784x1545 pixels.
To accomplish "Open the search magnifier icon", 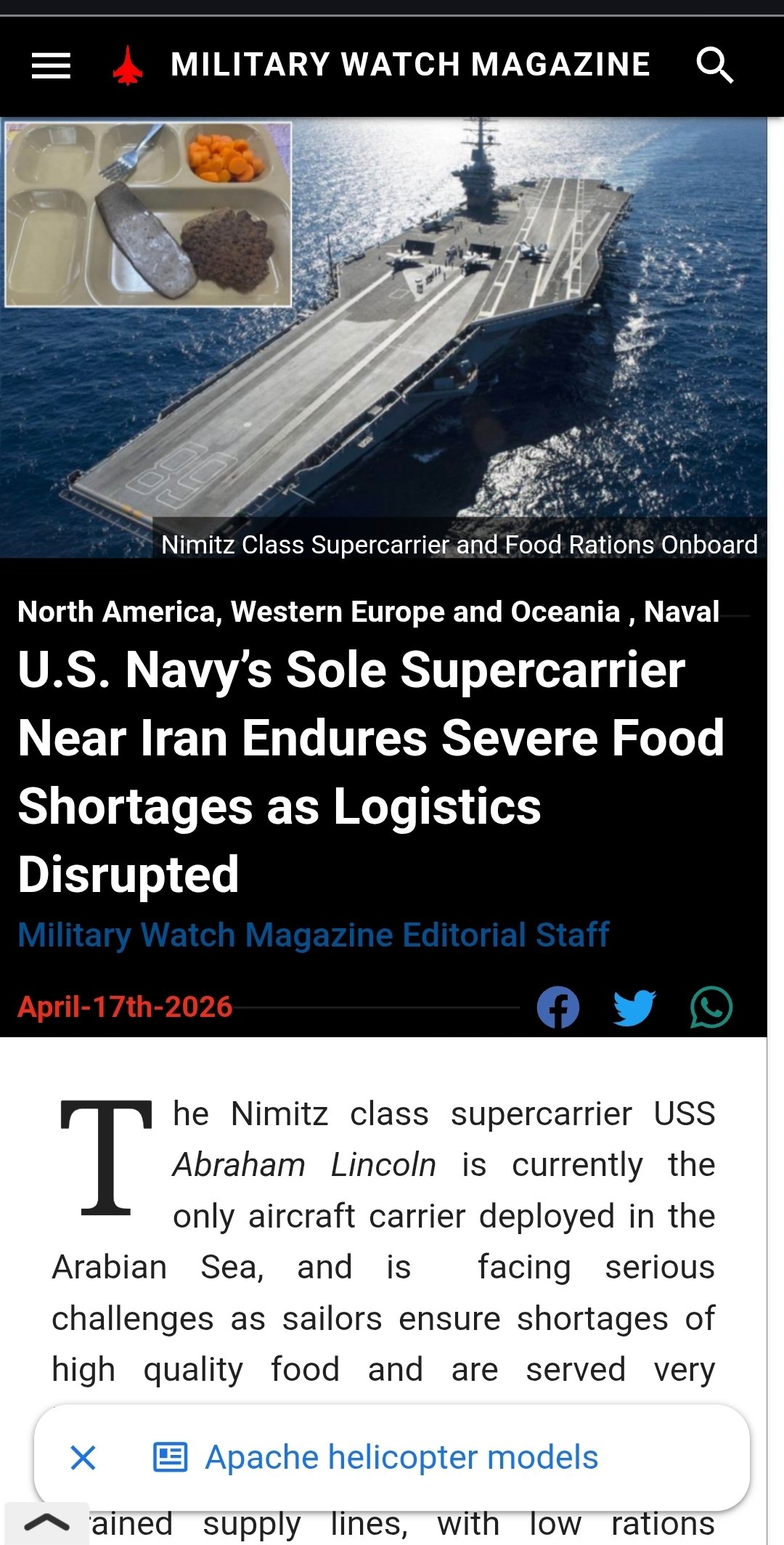I will tap(714, 65).
